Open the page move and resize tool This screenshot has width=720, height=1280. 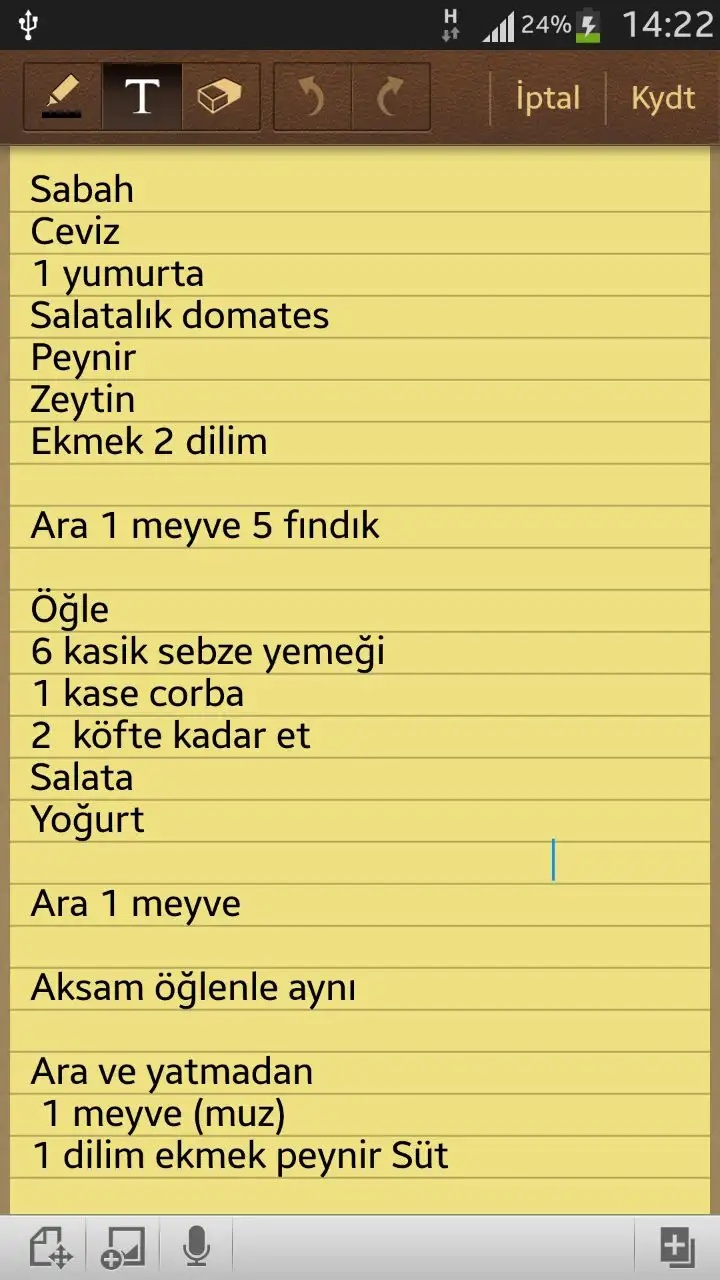coord(49,1248)
